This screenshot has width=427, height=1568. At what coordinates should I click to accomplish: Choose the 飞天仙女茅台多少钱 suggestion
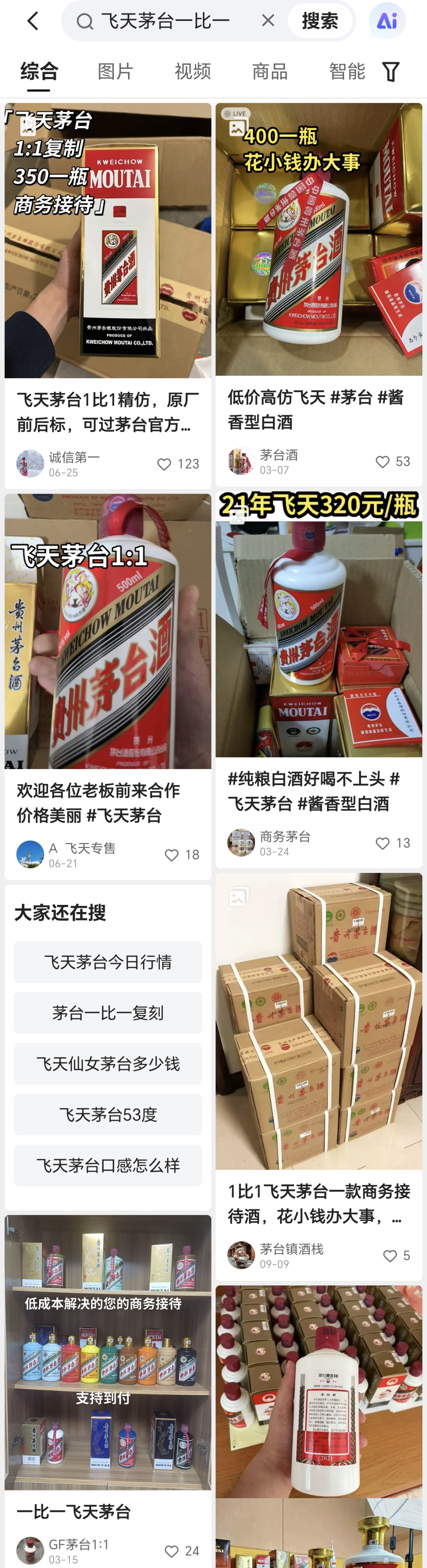click(x=108, y=1063)
